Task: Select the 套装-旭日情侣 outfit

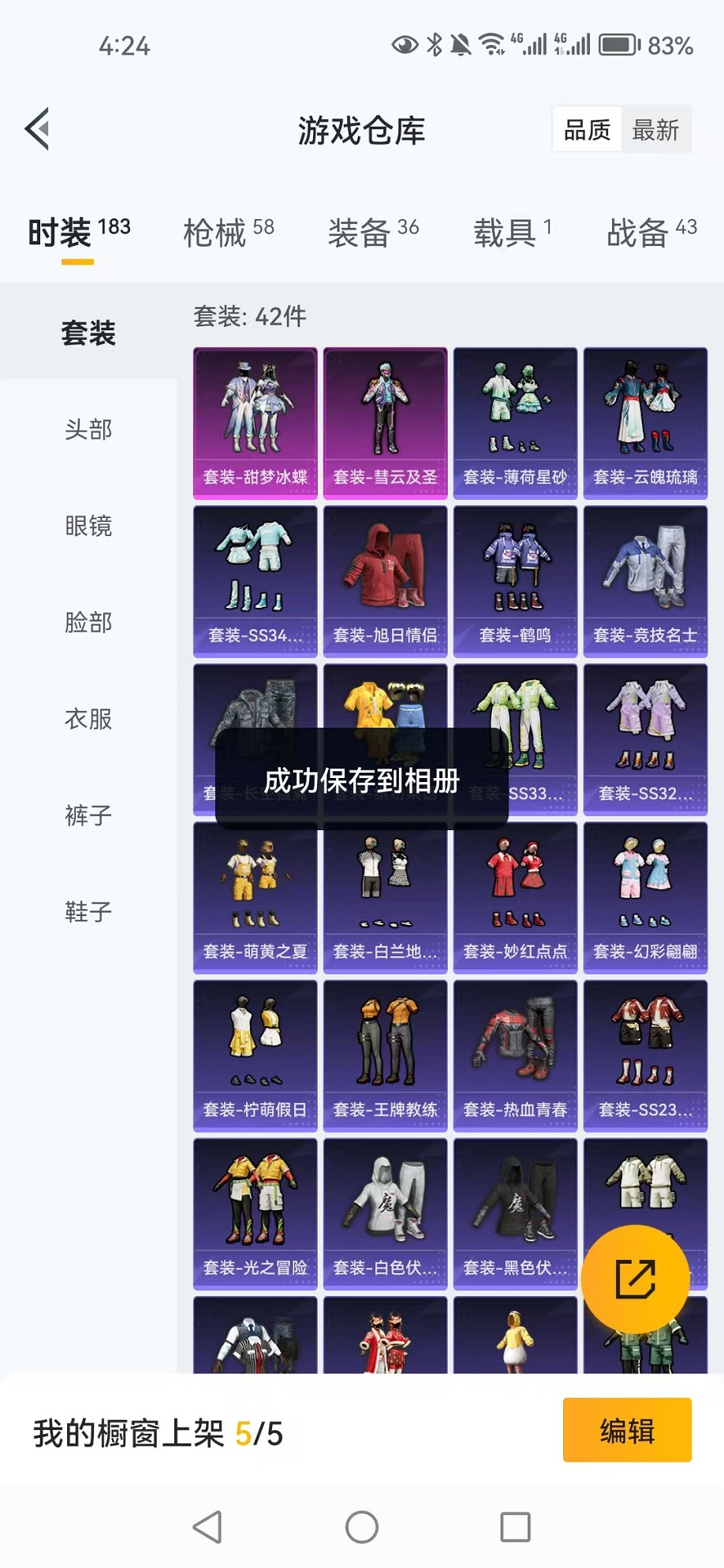Action: 385,582
